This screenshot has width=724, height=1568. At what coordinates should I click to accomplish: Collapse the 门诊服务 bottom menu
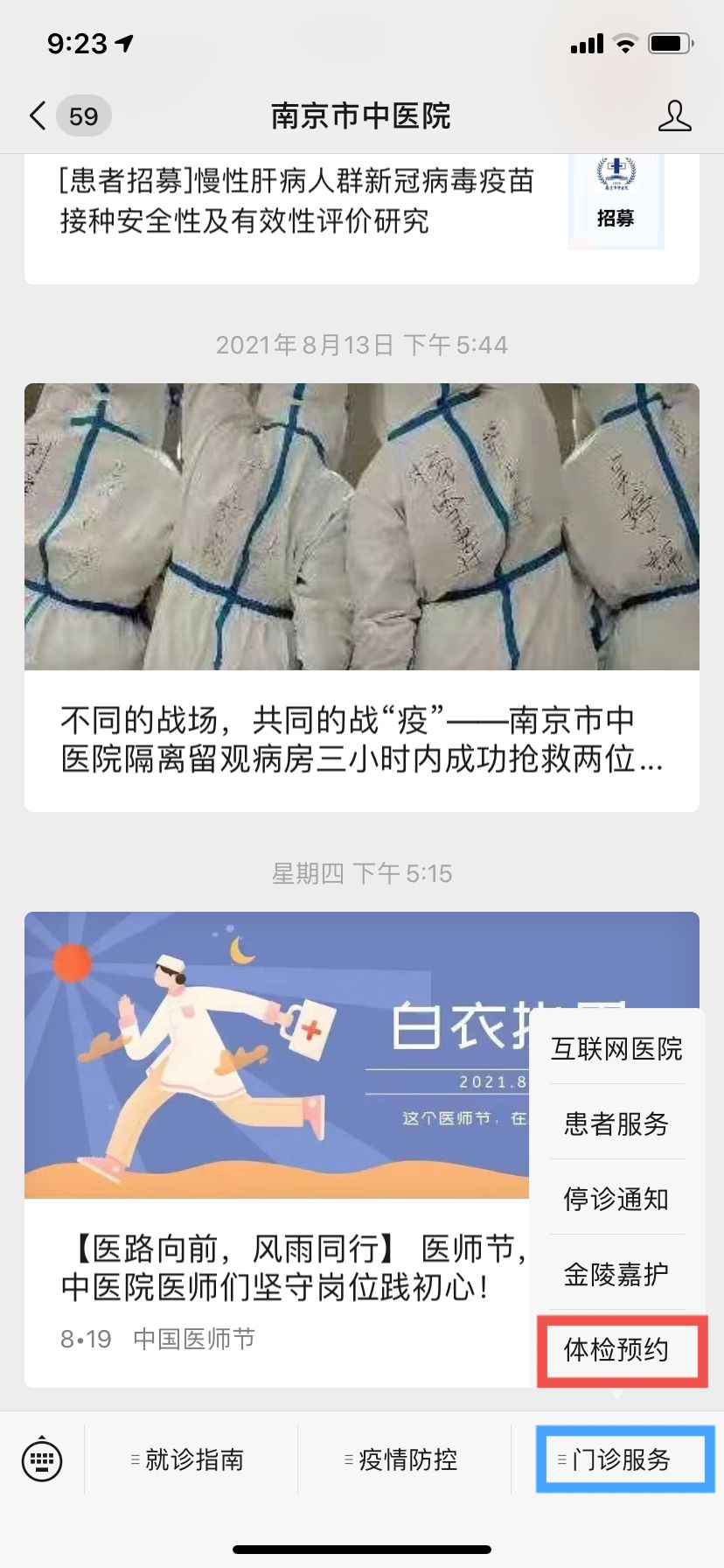(619, 1459)
